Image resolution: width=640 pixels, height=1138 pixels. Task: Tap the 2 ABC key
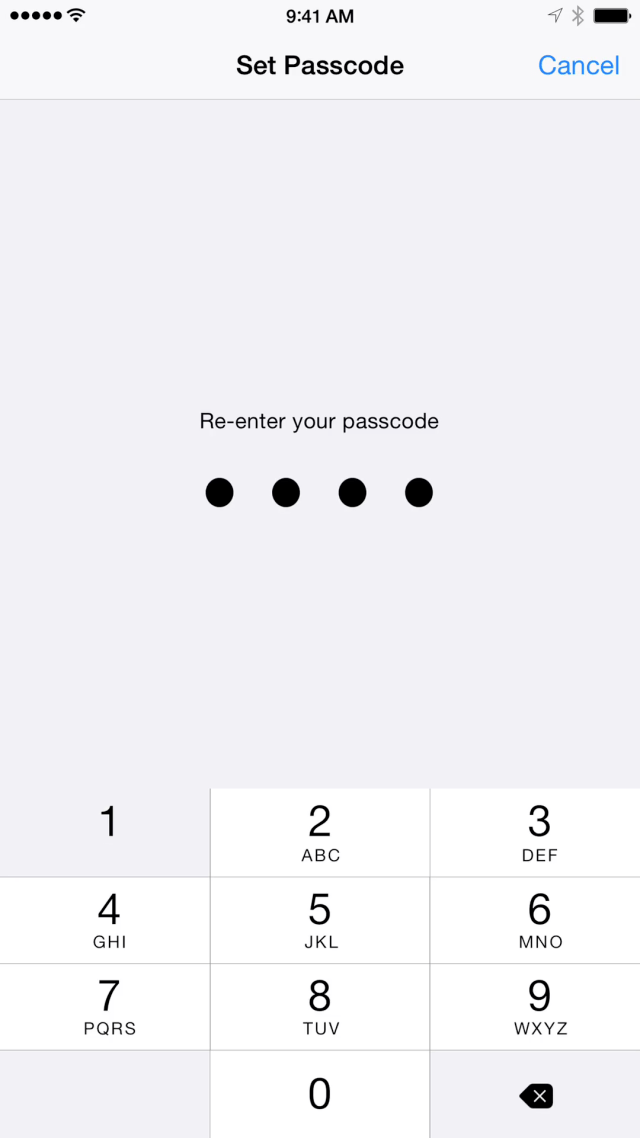[x=320, y=832]
